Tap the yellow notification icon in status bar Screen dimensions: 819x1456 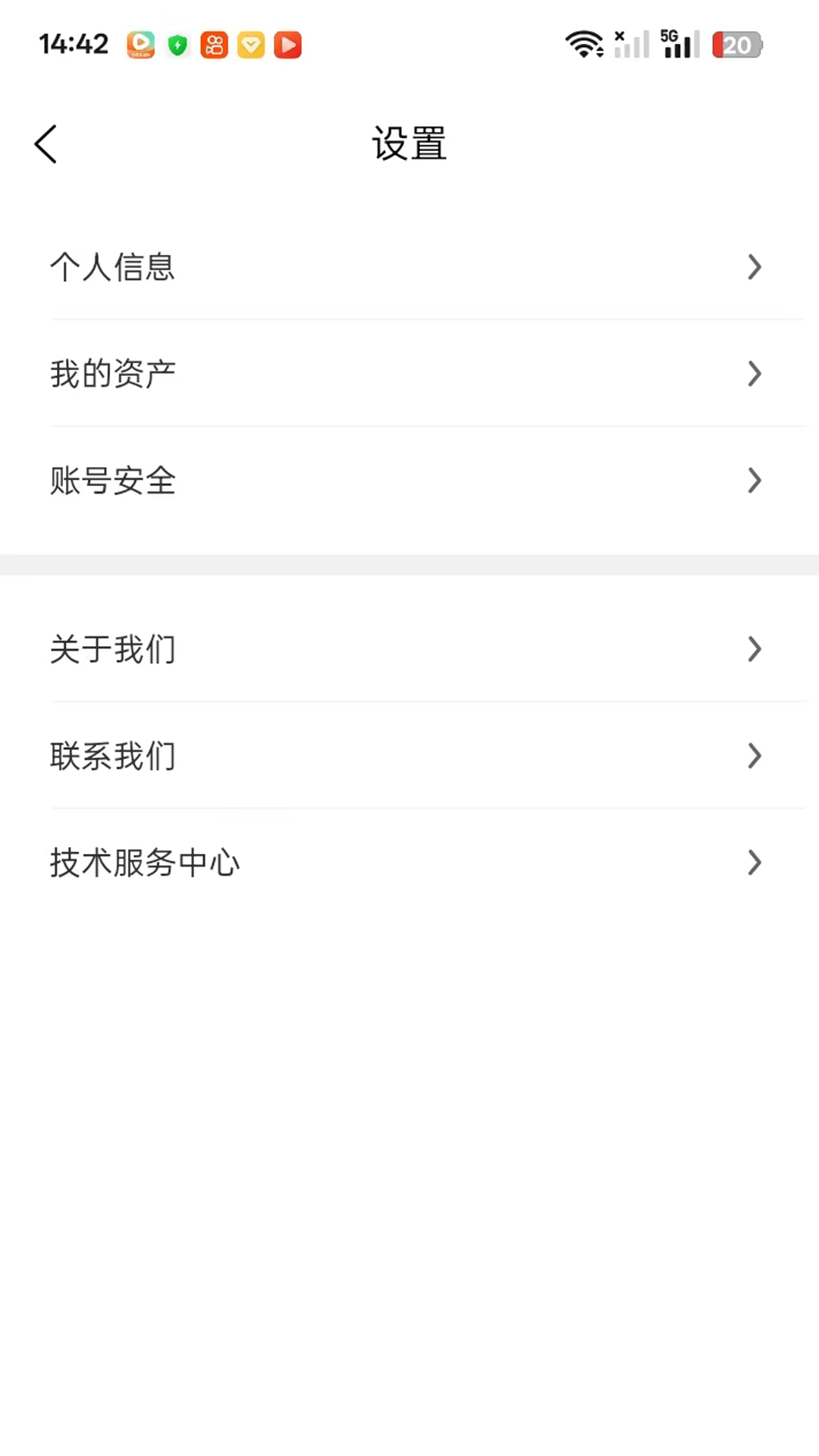pyautogui.click(x=250, y=45)
